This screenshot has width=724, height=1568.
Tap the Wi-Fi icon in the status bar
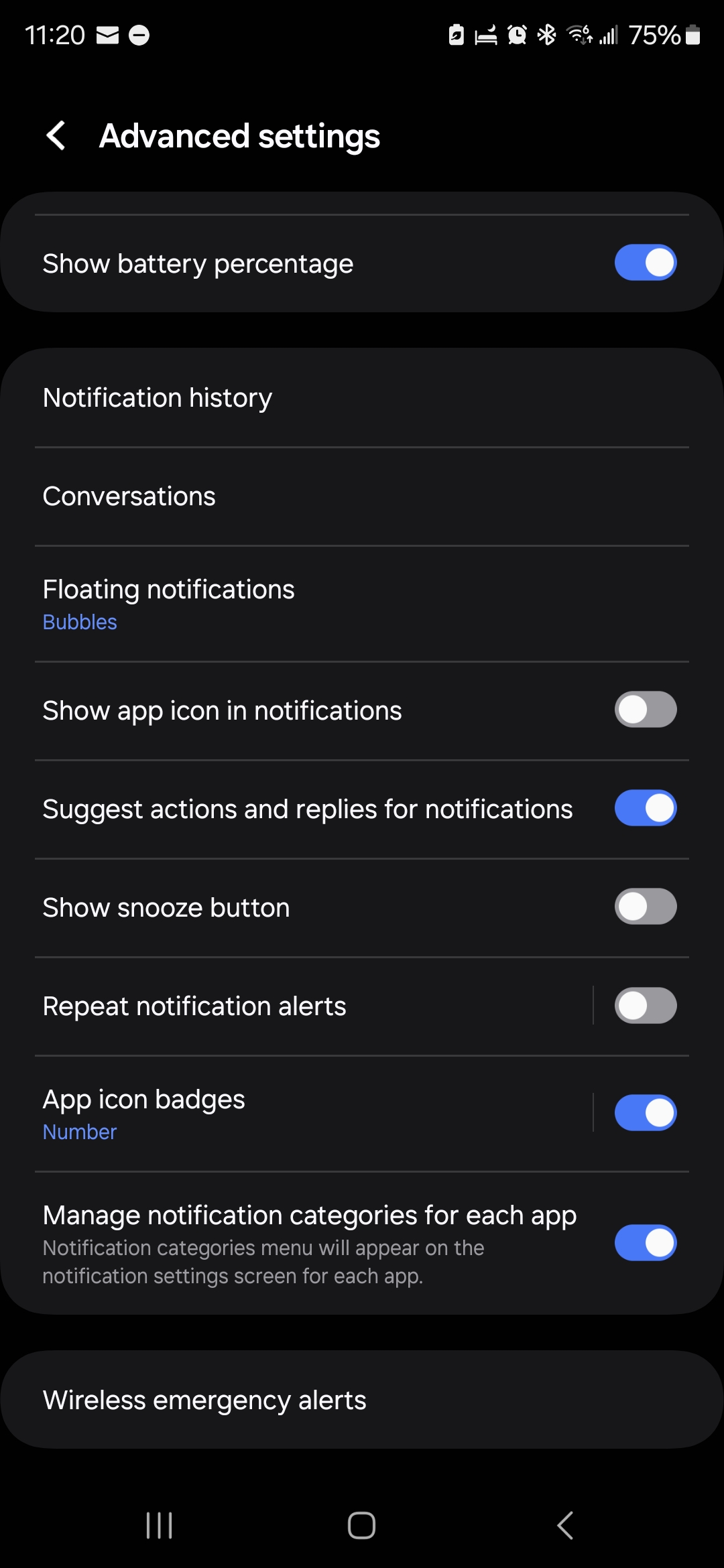pos(578,36)
